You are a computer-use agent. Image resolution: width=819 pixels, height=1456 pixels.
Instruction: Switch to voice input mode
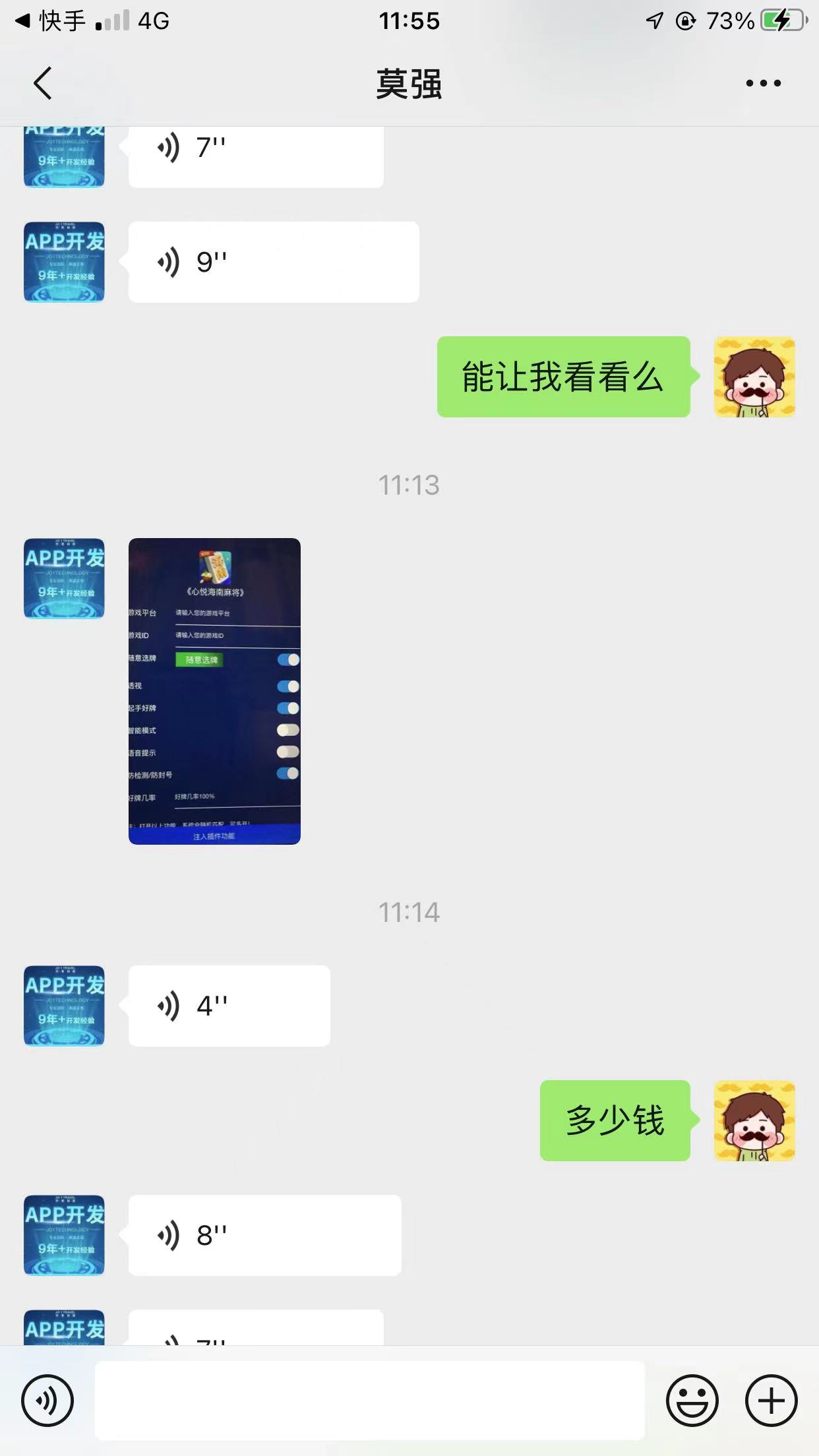pos(47,1401)
